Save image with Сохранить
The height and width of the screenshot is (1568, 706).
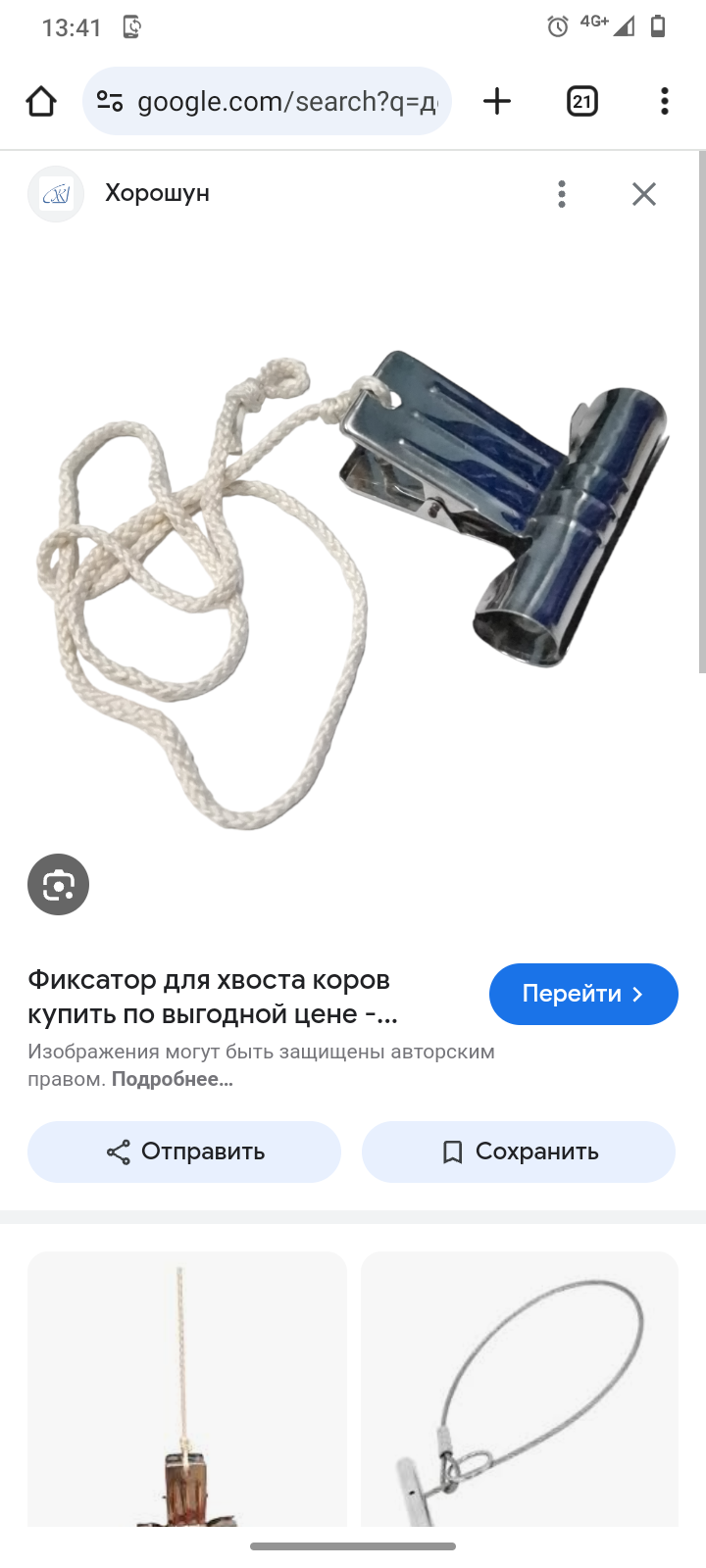click(519, 1151)
